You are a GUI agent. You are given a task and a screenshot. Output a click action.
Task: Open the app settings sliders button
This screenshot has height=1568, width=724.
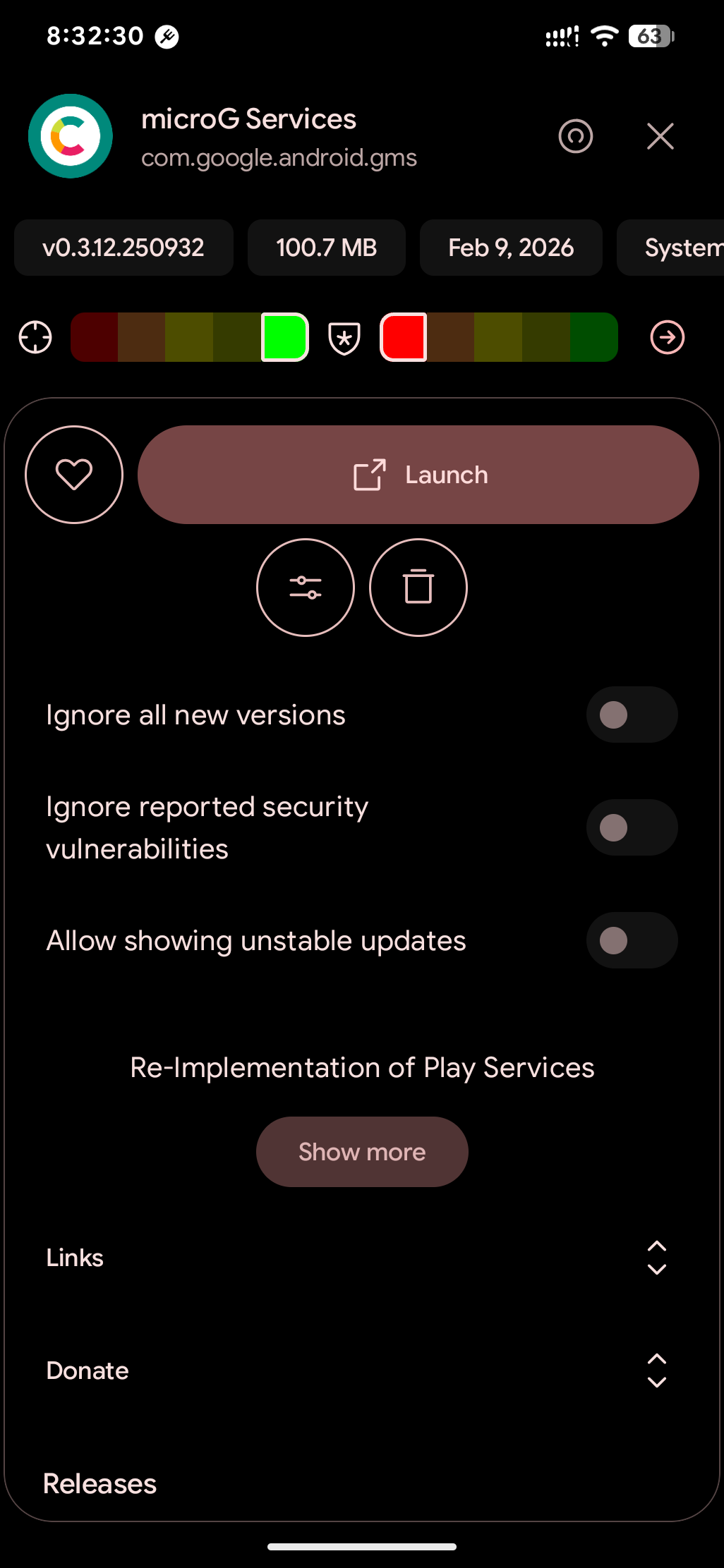[306, 588]
